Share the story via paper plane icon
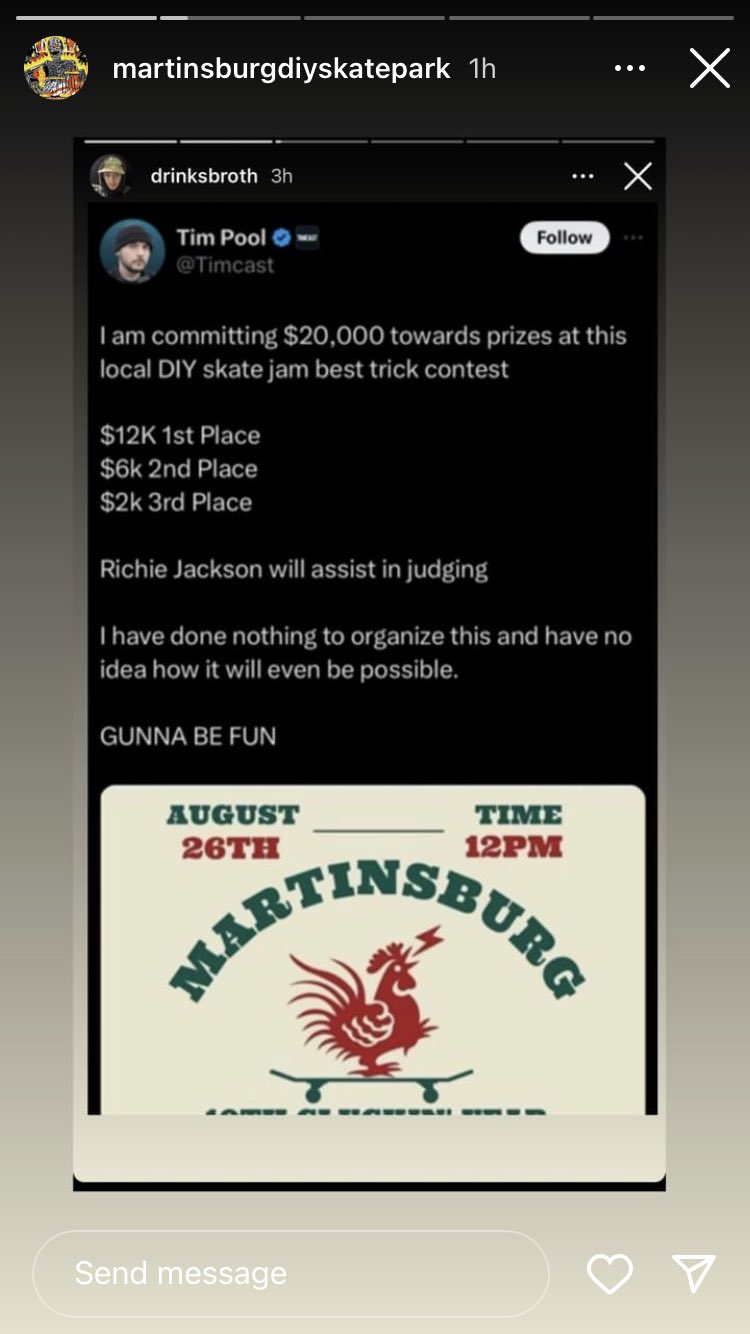 pos(694,1273)
